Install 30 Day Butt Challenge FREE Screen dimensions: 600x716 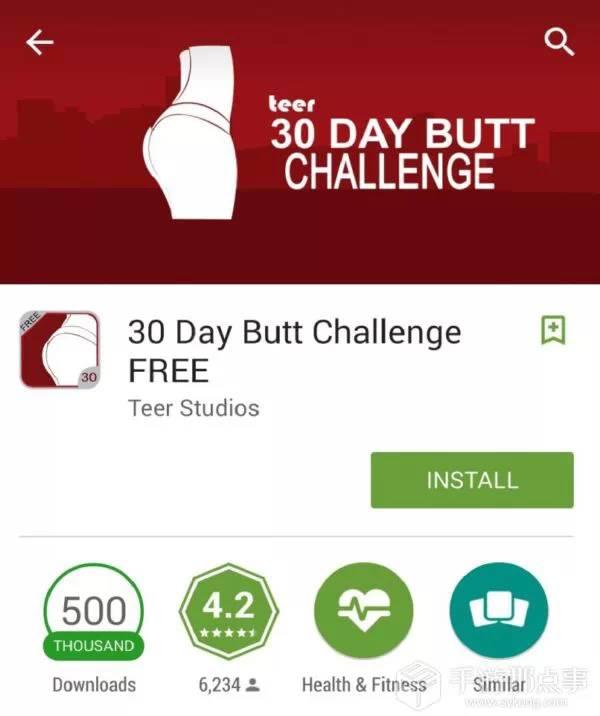pyautogui.click(x=472, y=480)
